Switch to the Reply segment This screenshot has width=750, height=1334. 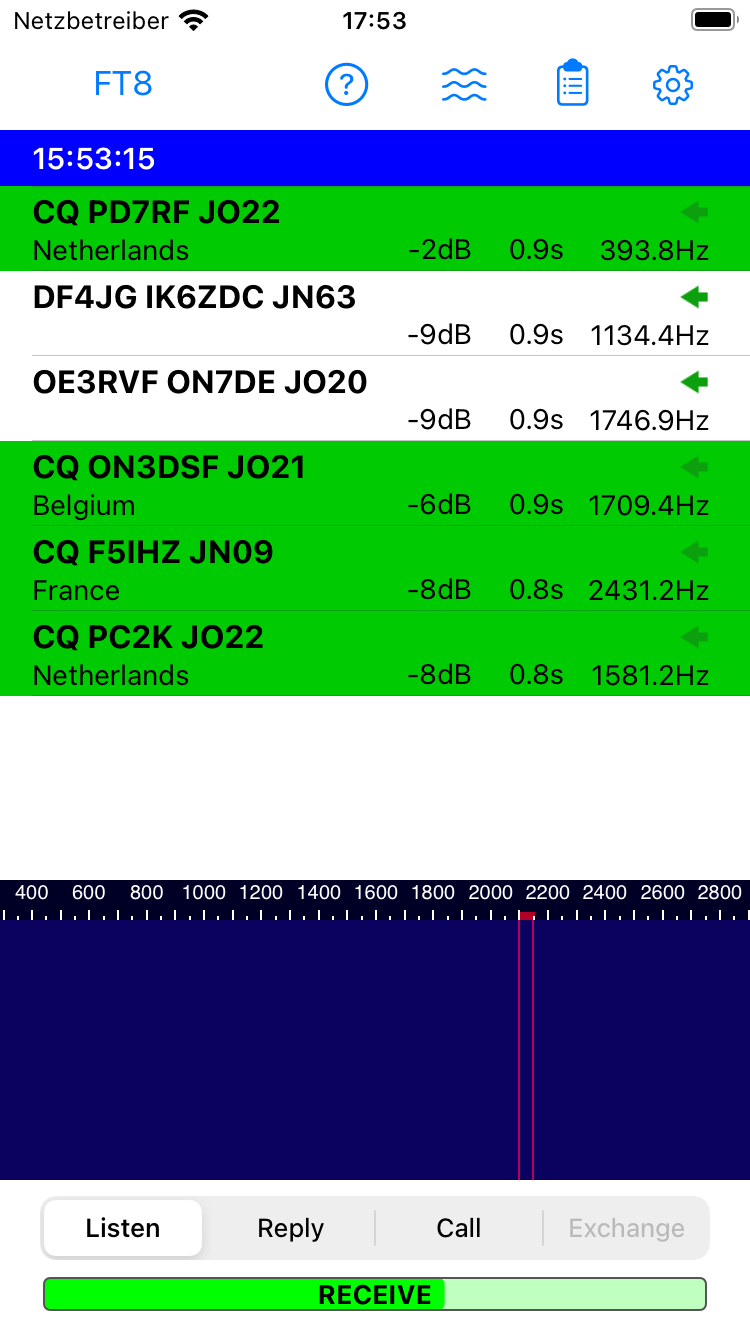click(290, 1228)
